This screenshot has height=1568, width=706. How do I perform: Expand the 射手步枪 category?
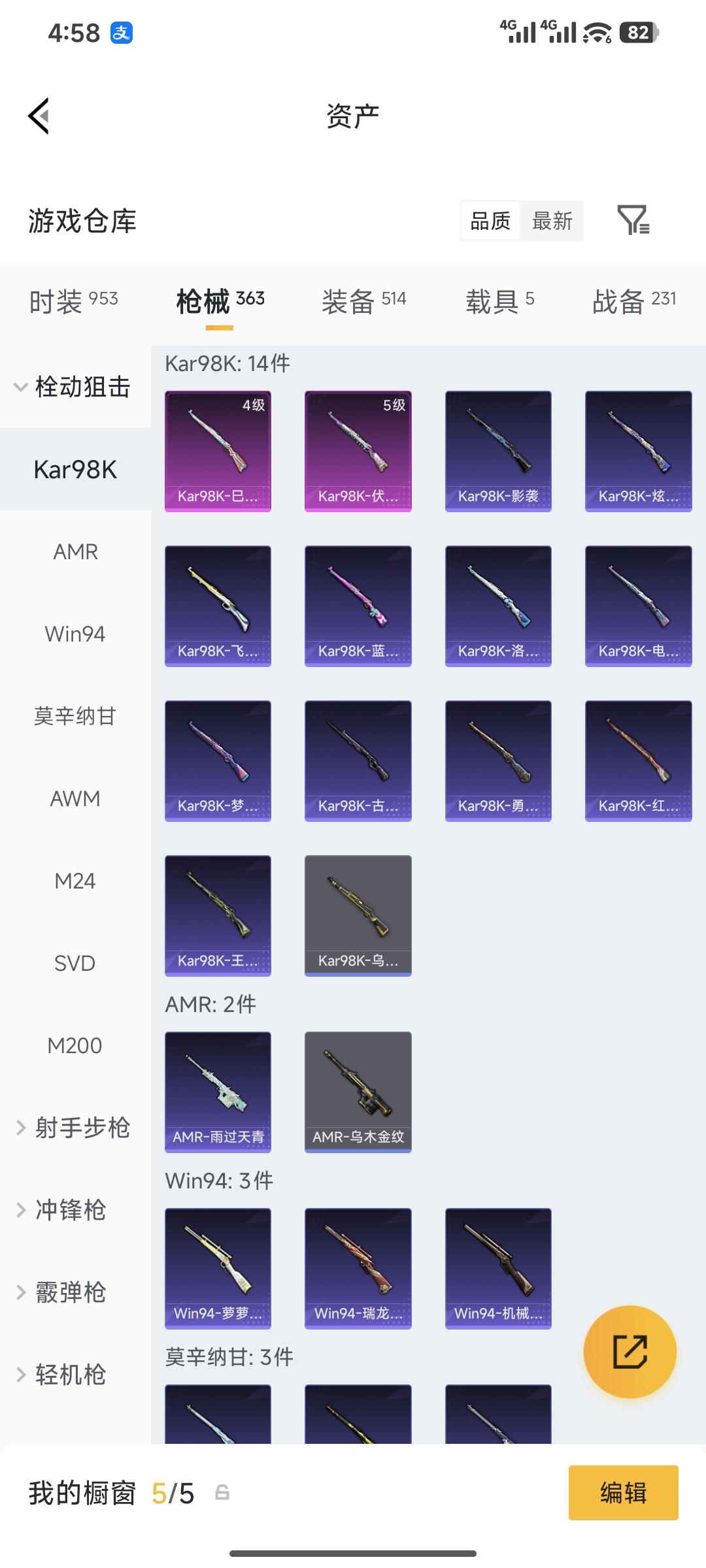tap(73, 1128)
